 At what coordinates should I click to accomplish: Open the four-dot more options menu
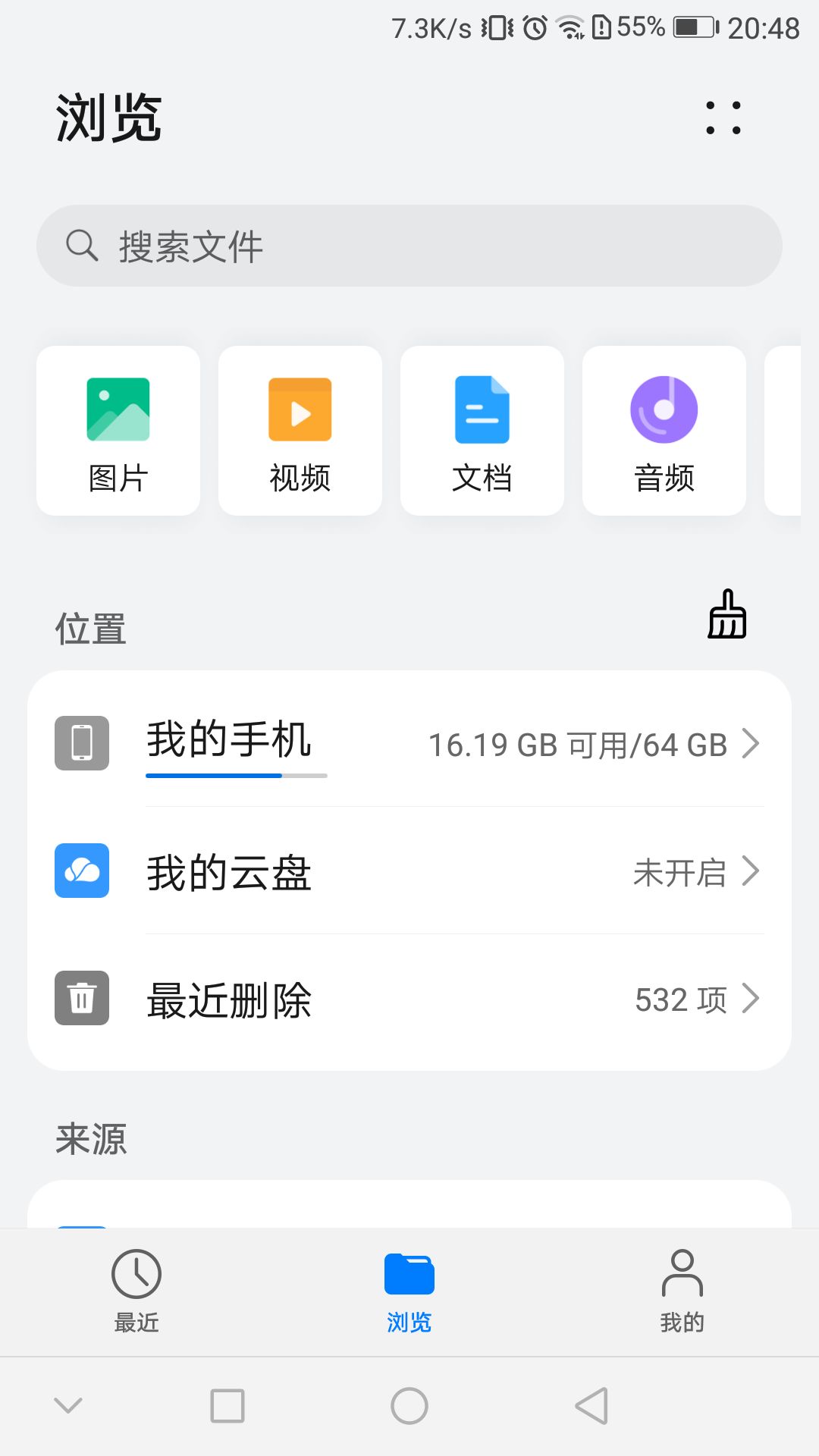pos(723,118)
